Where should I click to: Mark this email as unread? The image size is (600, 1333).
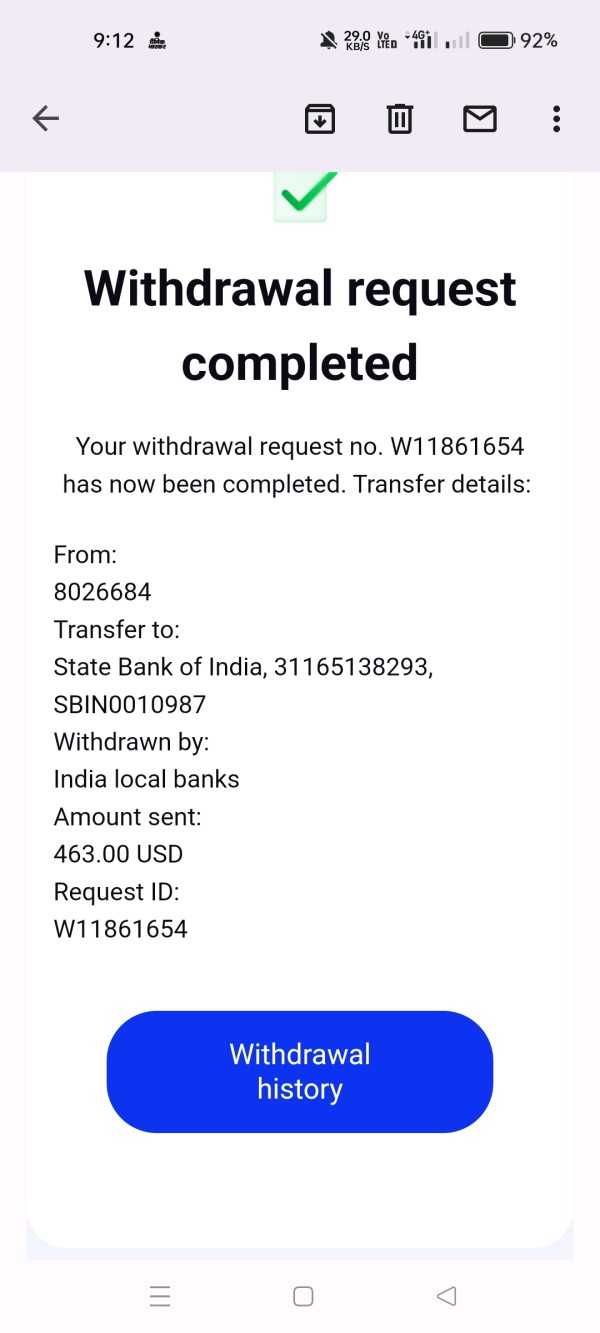[x=480, y=119]
